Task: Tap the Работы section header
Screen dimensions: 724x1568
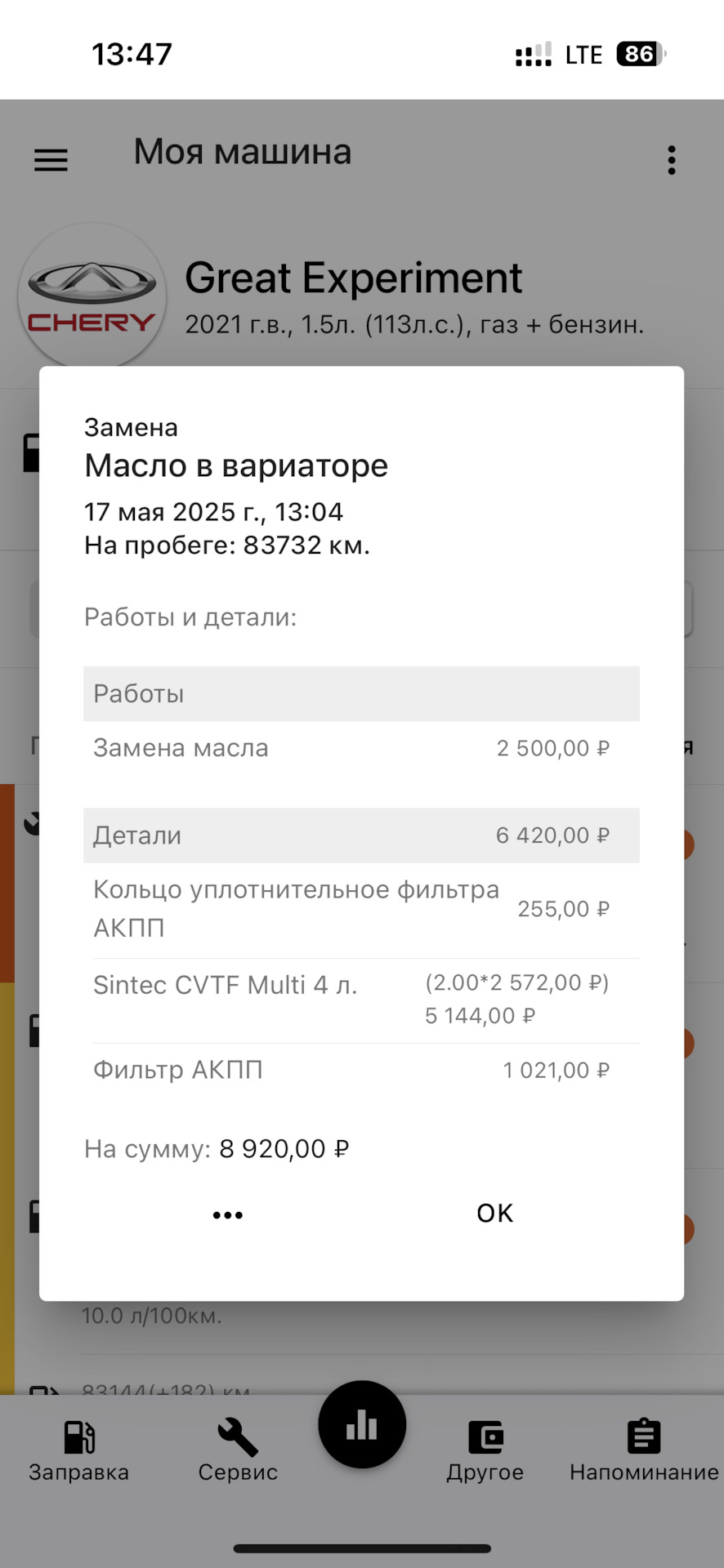Action: click(x=361, y=693)
